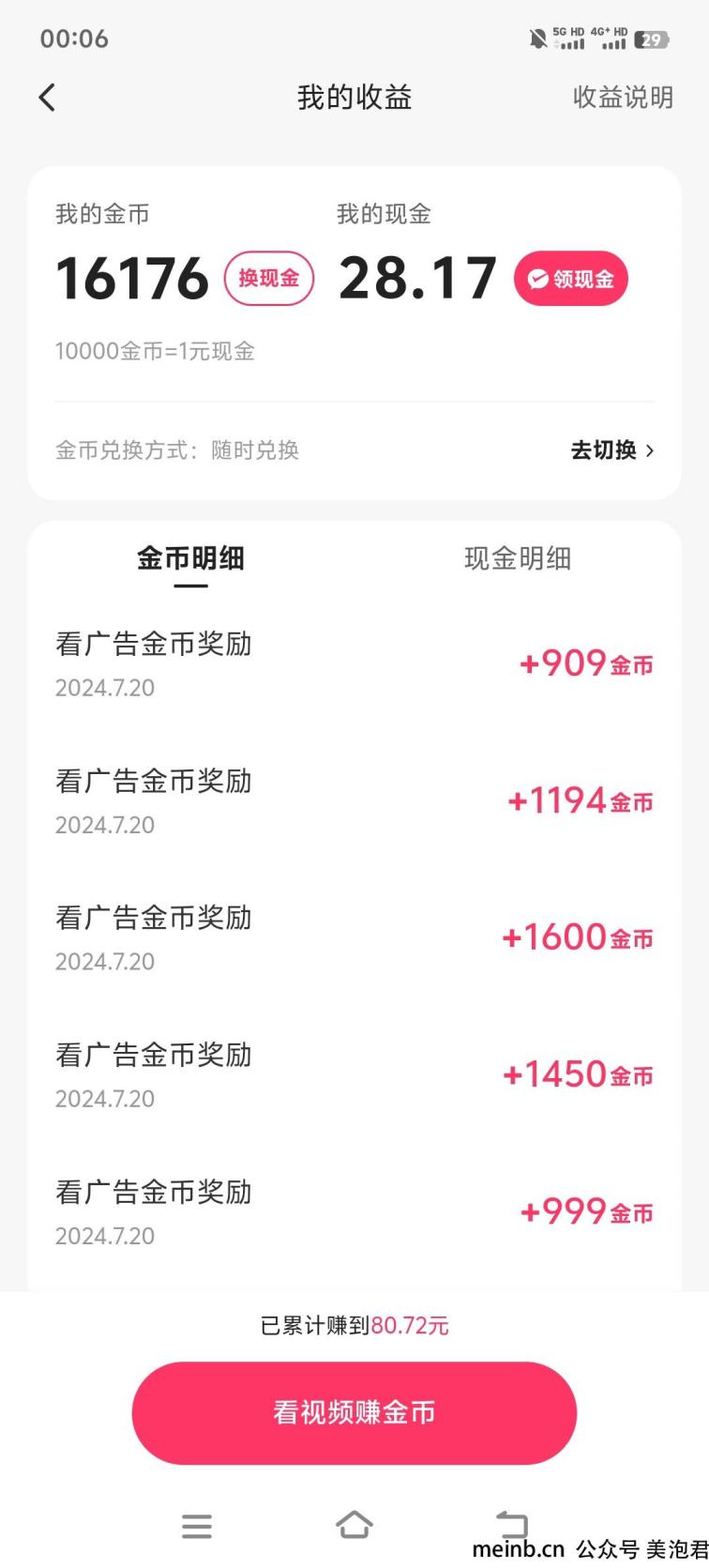Viewport: 709px width, 1568px height.
Task: Go back using the top-left arrow
Action: 47,97
